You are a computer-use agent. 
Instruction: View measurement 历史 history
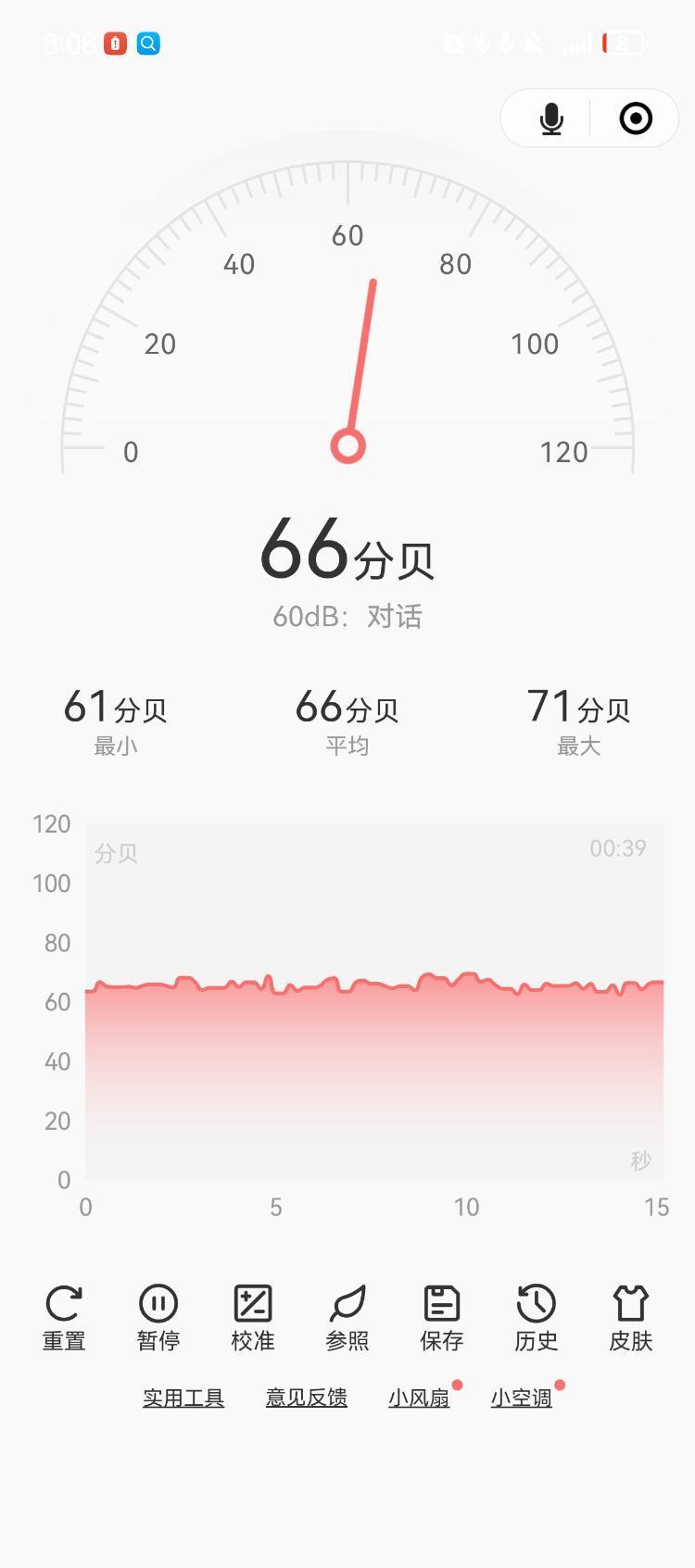537,1317
